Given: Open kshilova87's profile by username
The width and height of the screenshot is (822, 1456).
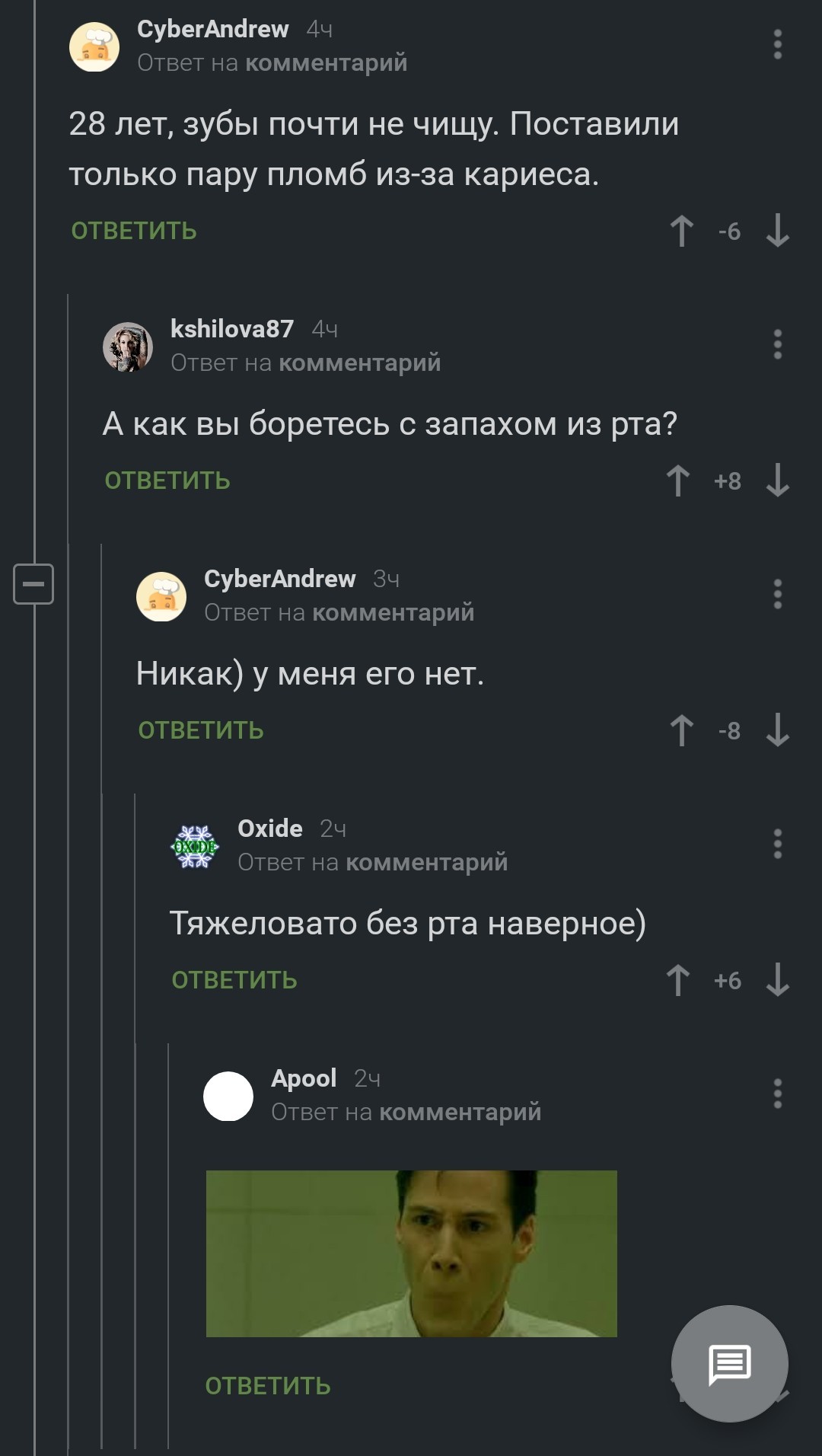Looking at the screenshot, I should point(232,329).
